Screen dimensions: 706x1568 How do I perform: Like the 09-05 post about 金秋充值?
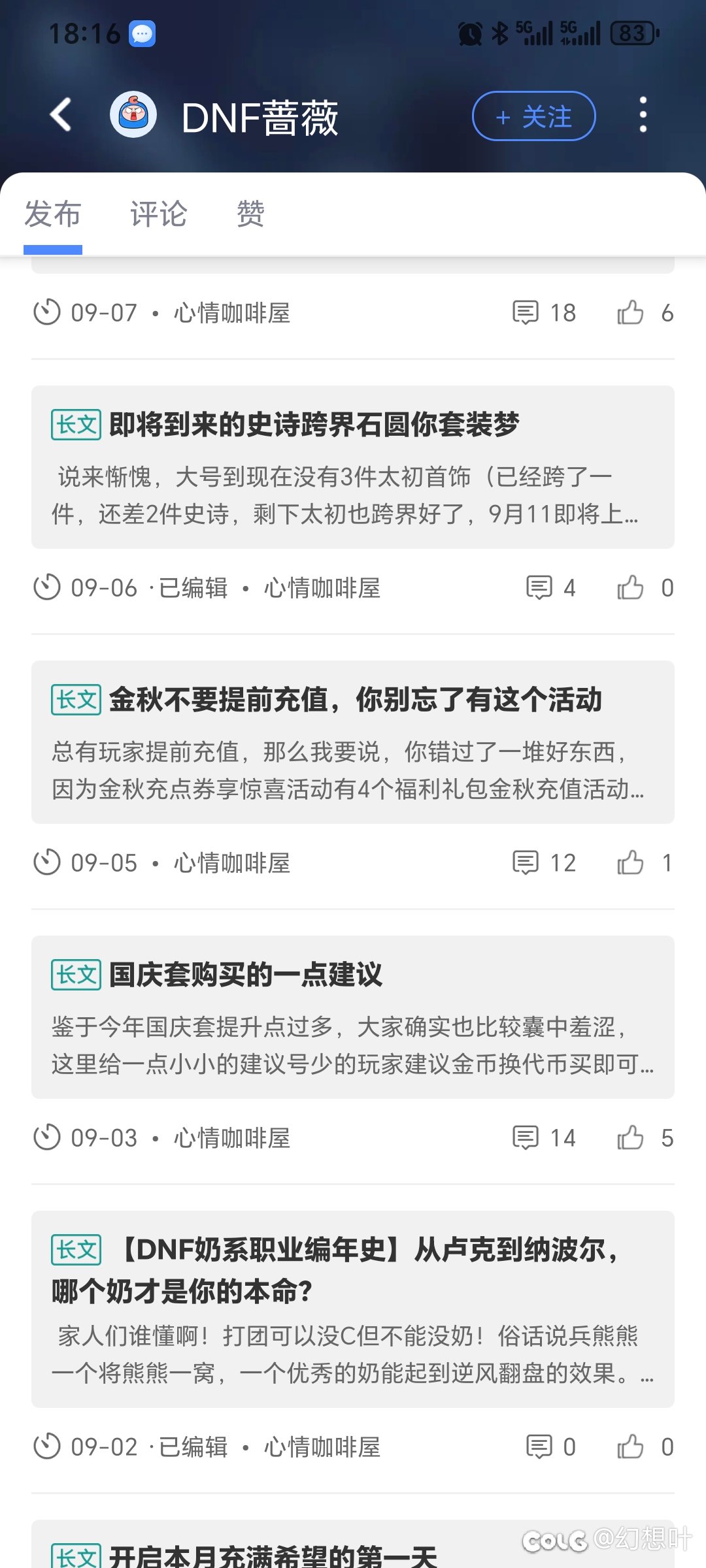point(630,863)
